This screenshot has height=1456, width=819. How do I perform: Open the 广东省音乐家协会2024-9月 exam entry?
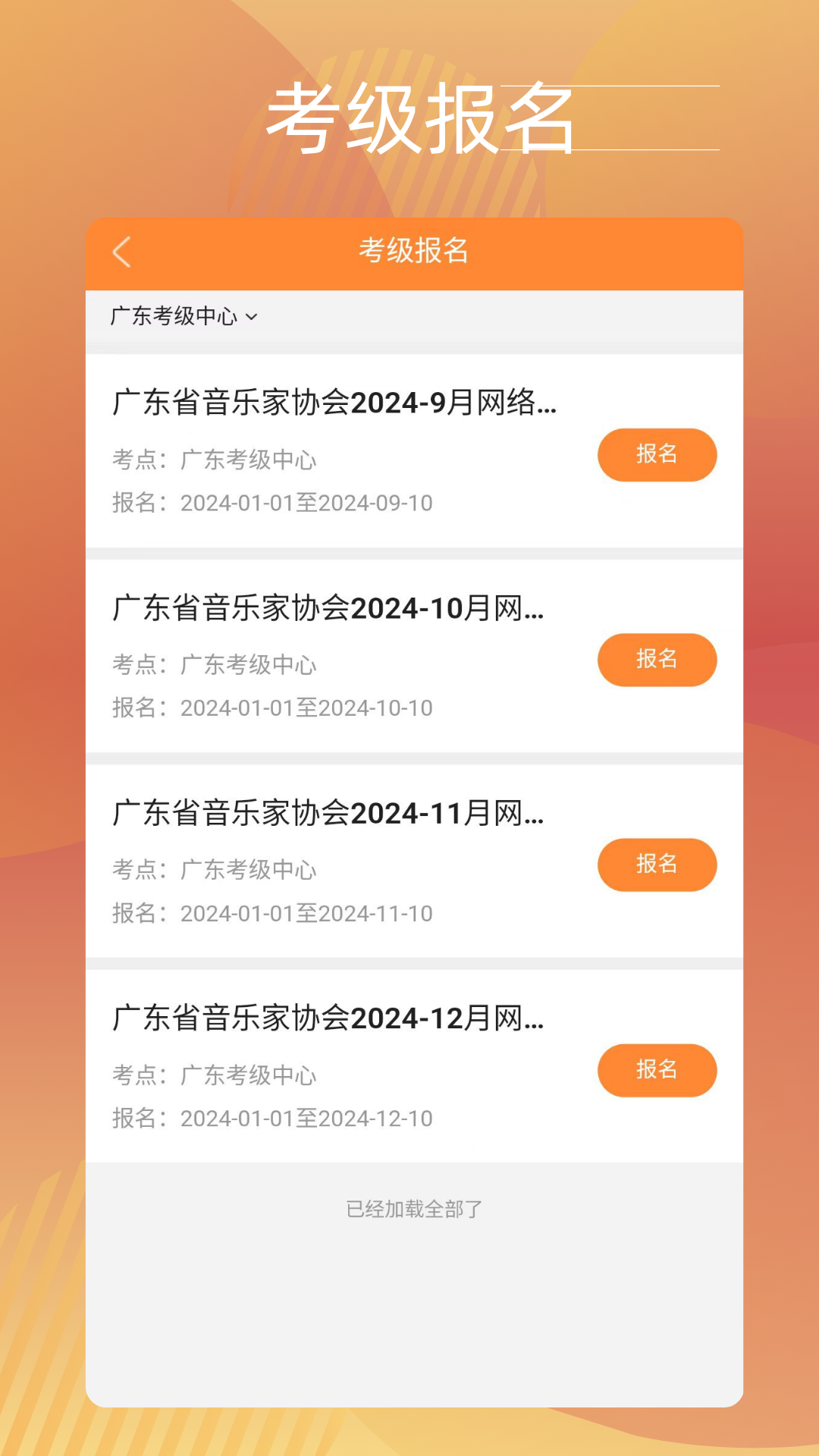334,407
